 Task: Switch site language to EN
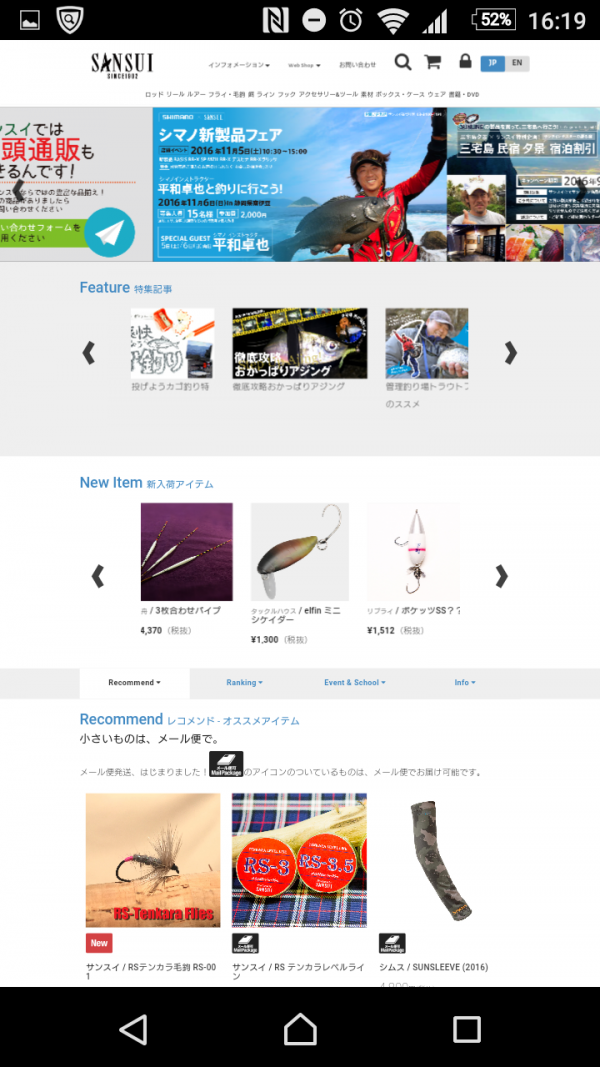click(x=517, y=63)
